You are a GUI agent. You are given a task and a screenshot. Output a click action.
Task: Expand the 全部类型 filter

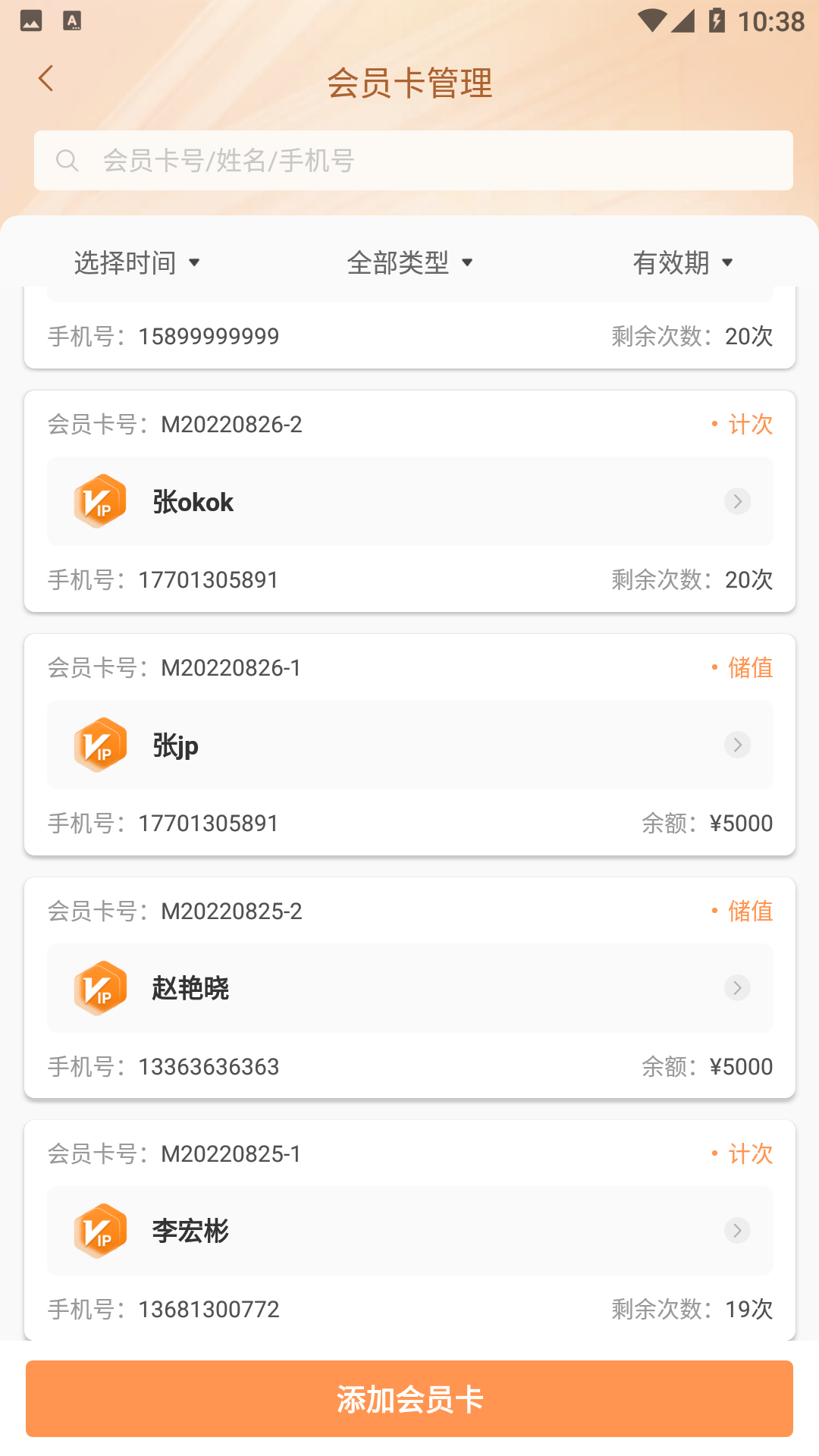[409, 262]
